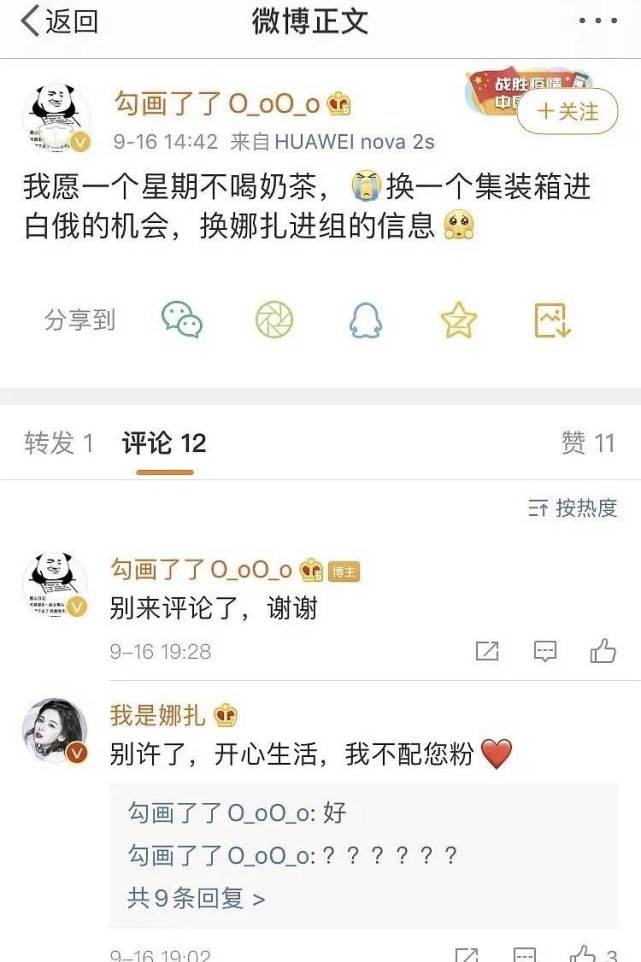Expand 共9条回复 replies
The image size is (641, 962).
[x=196, y=898]
